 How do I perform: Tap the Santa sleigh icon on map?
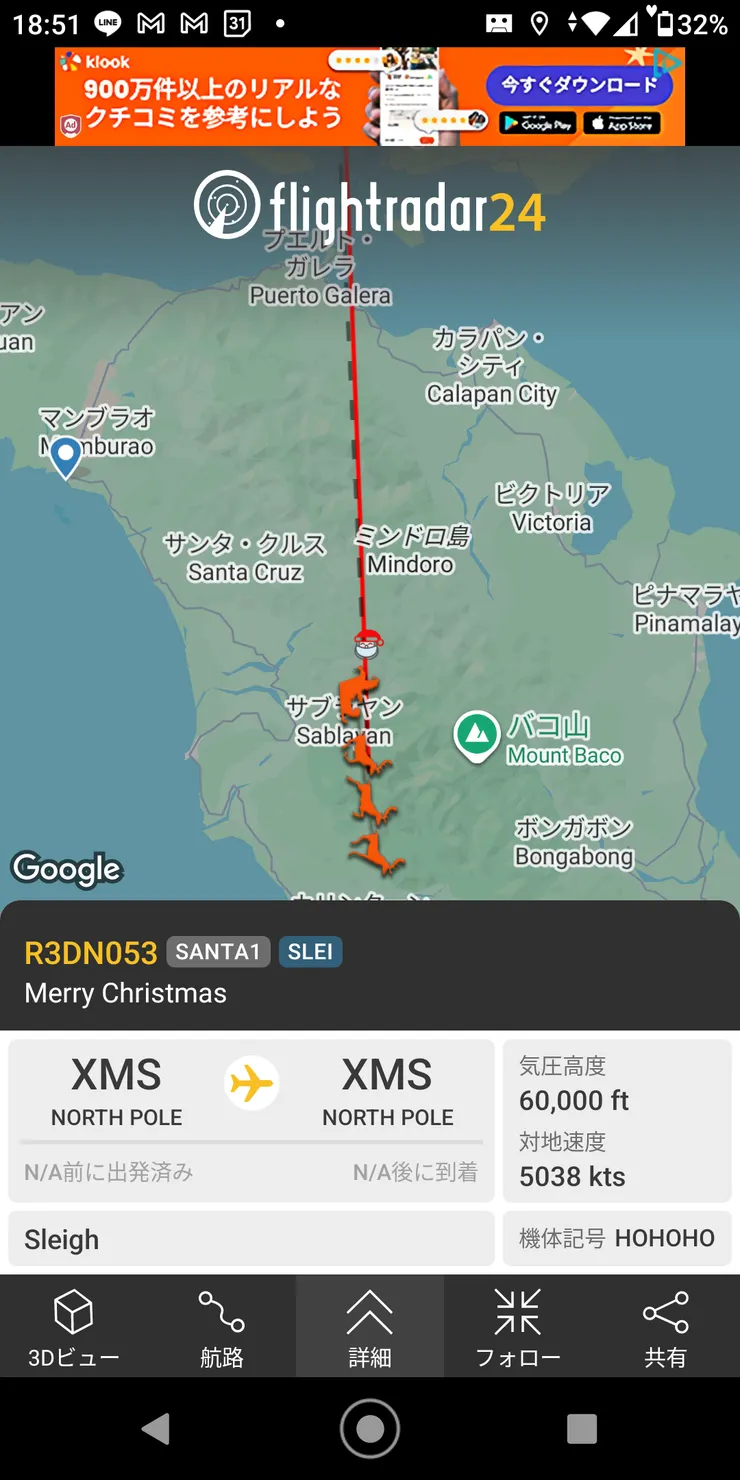369,643
